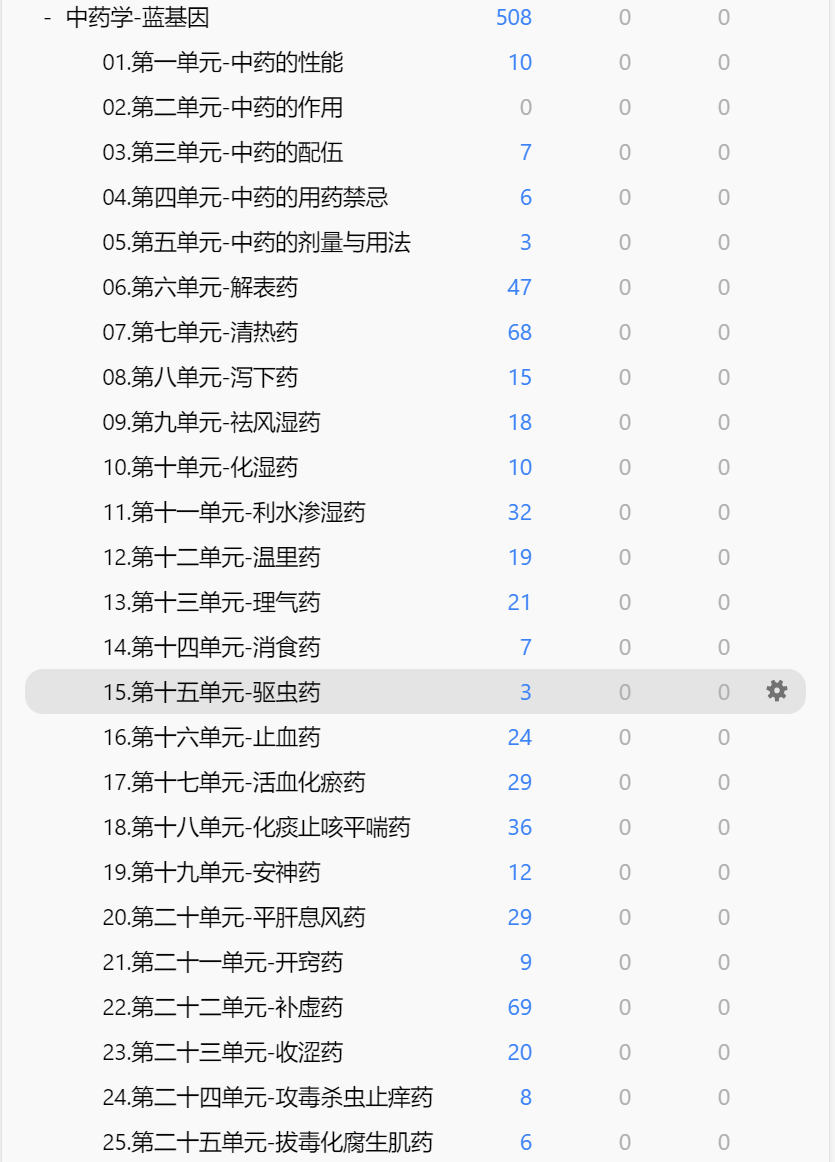Select deck 13.第十三单元-理气药
Image resolution: width=835 pixels, height=1162 pixels.
click(x=211, y=603)
